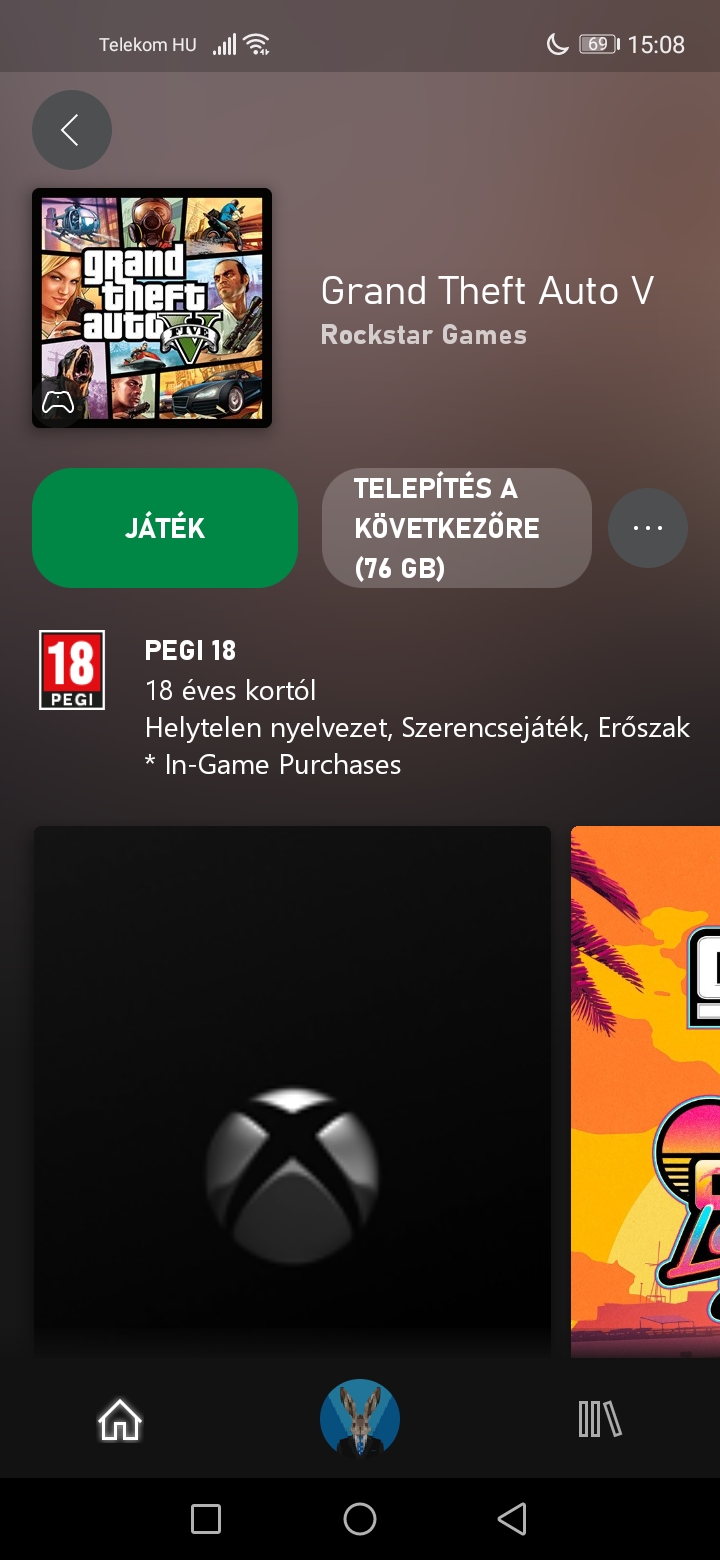Switch to the Library tab
The width and height of the screenshot is (720, 1560).
point(600,1419)
